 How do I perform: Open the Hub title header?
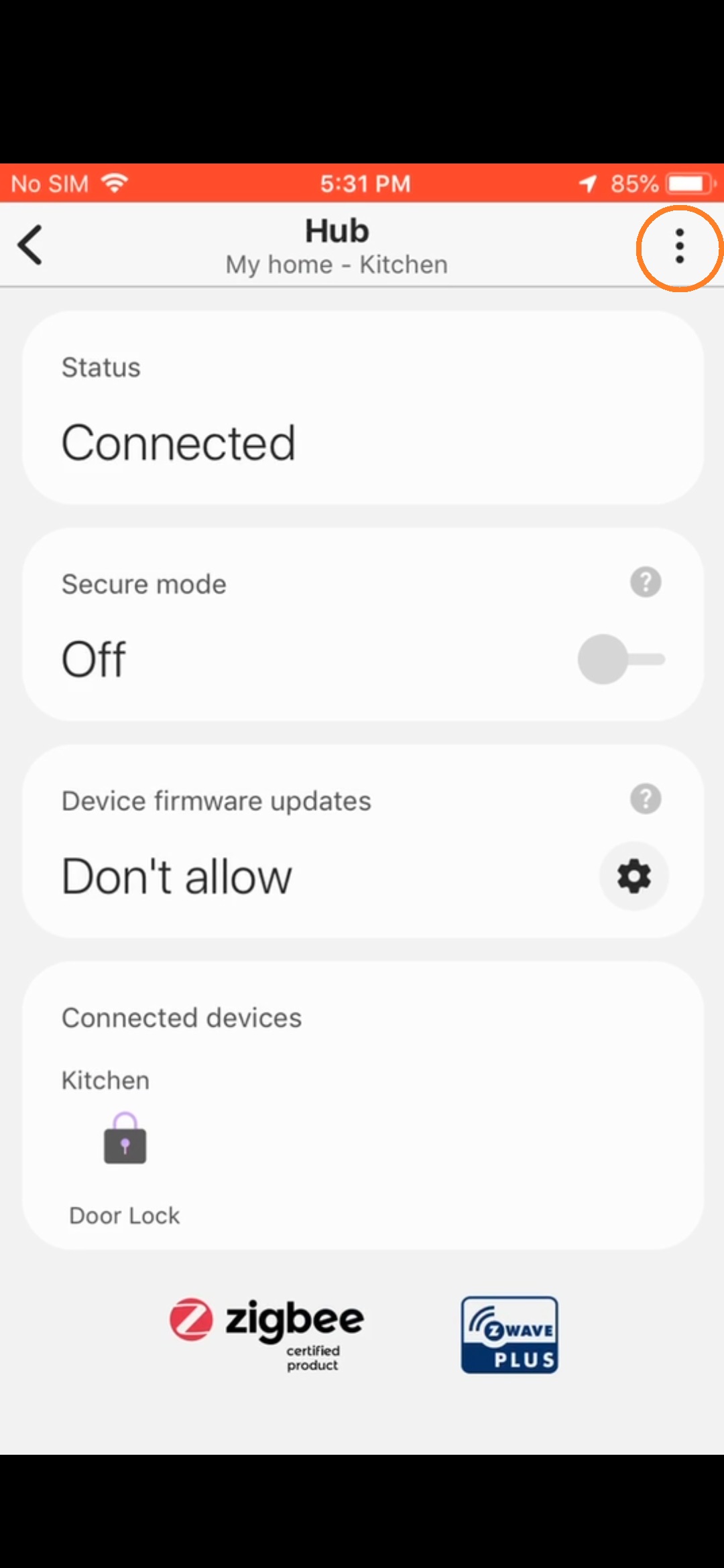(x=337, y=231)
